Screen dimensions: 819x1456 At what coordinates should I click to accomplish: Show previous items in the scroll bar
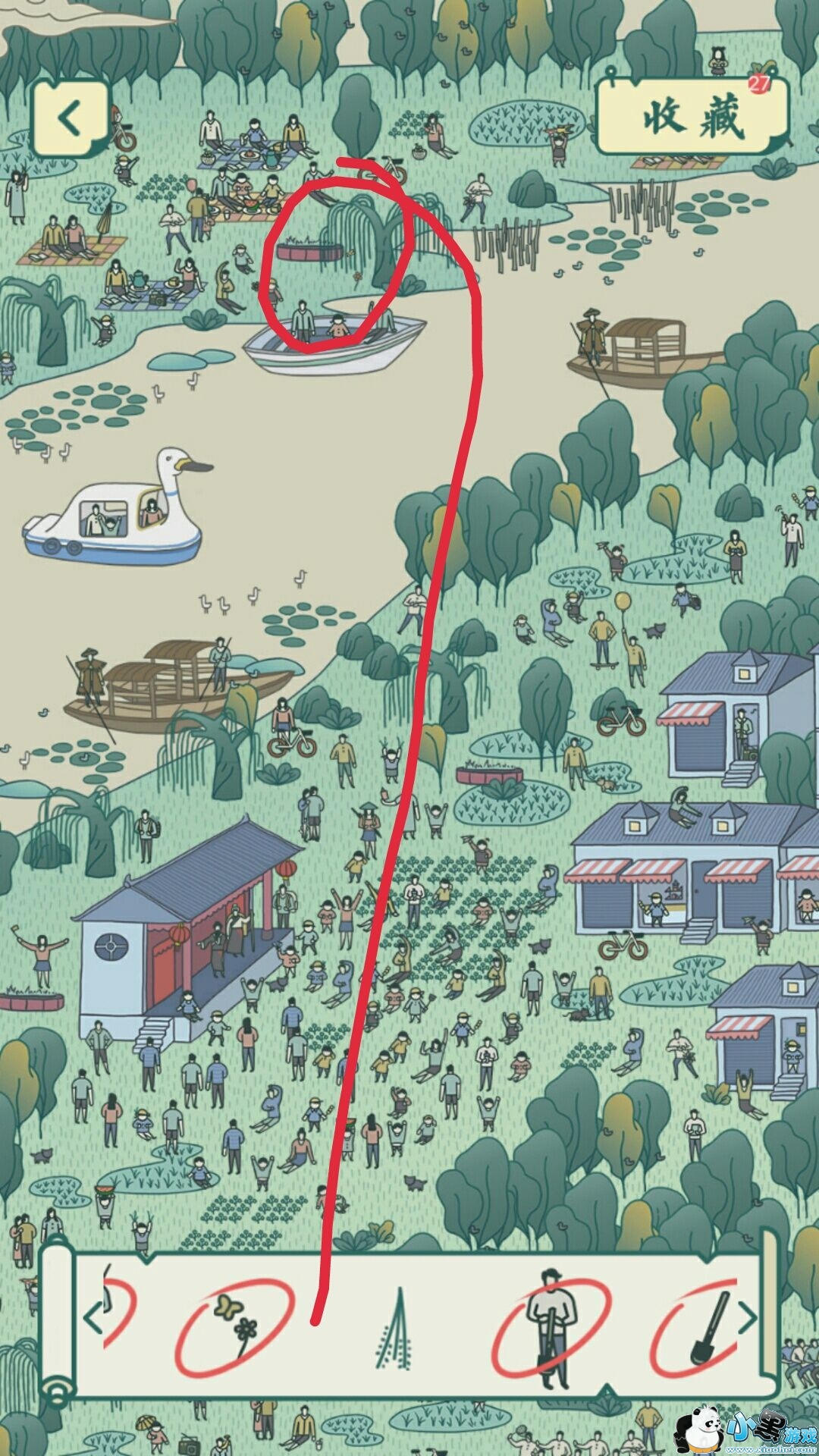tap(93, 1319)
